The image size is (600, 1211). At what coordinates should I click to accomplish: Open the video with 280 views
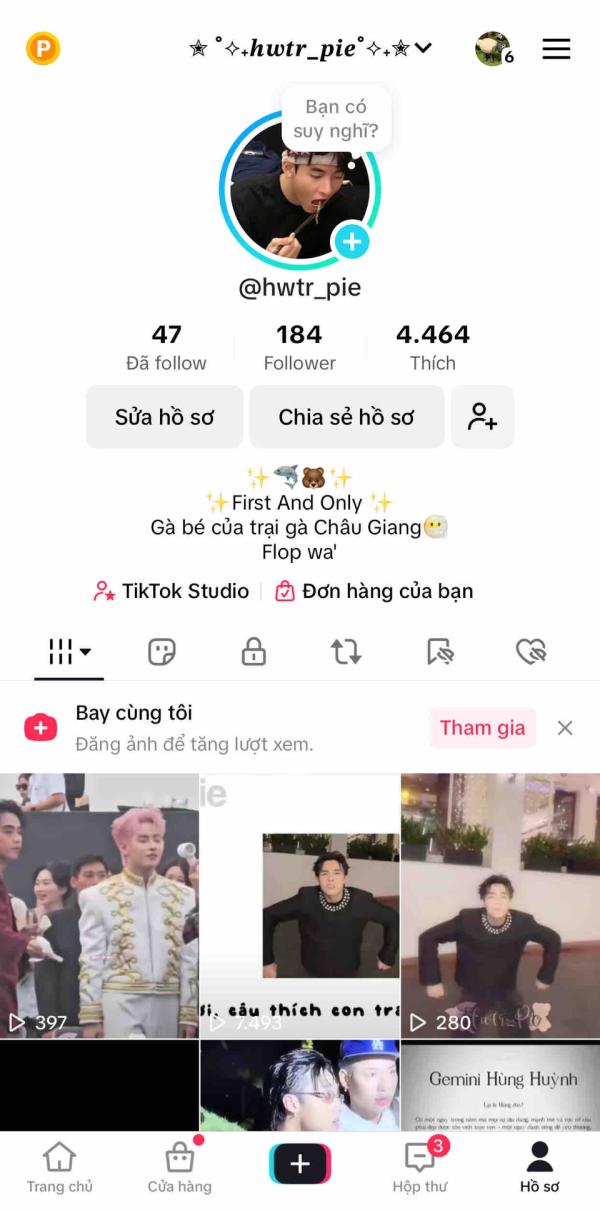[x=500, y=905]
